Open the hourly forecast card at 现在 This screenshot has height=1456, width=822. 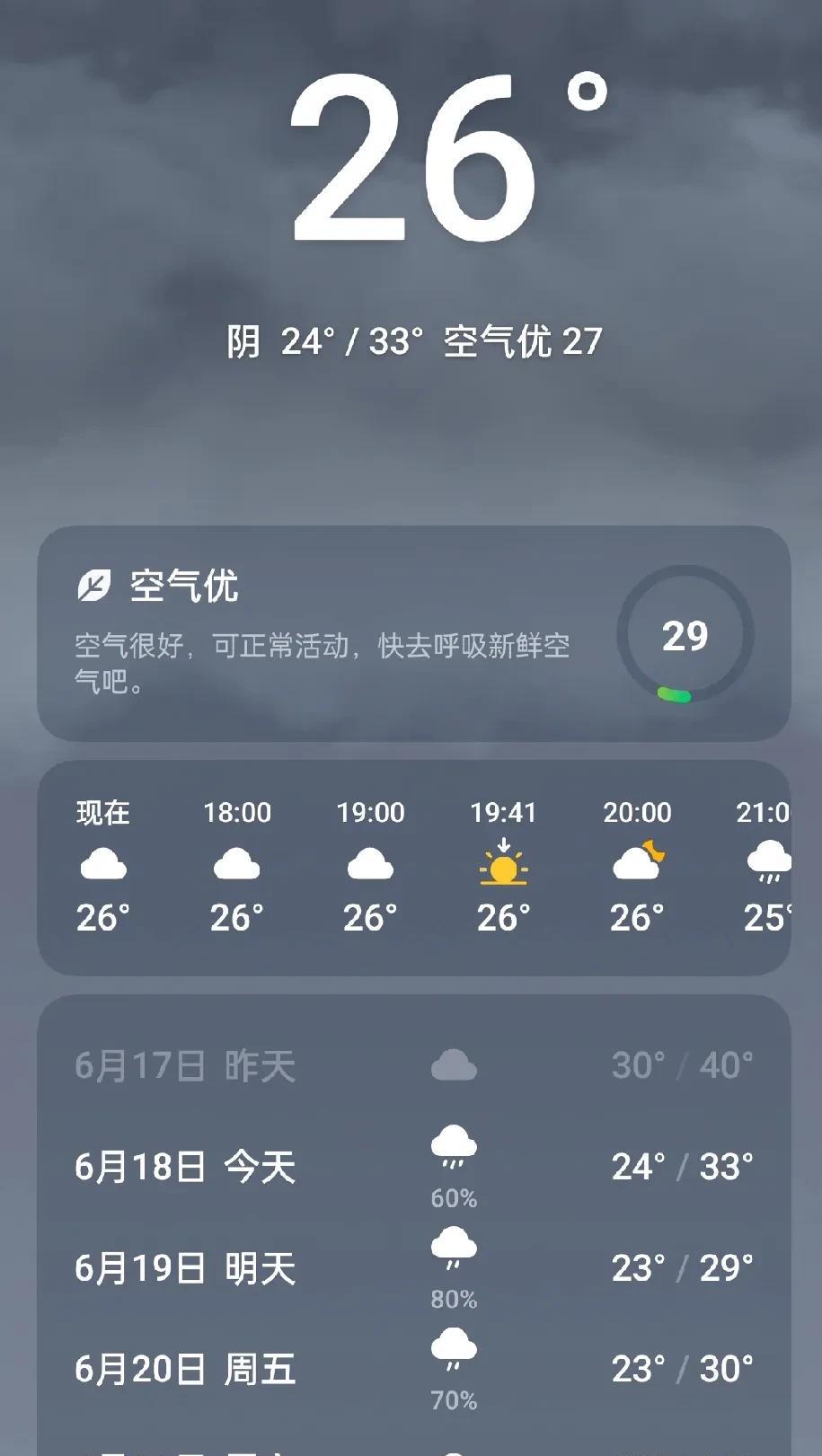pyautogui.click(x=103, y=866)
